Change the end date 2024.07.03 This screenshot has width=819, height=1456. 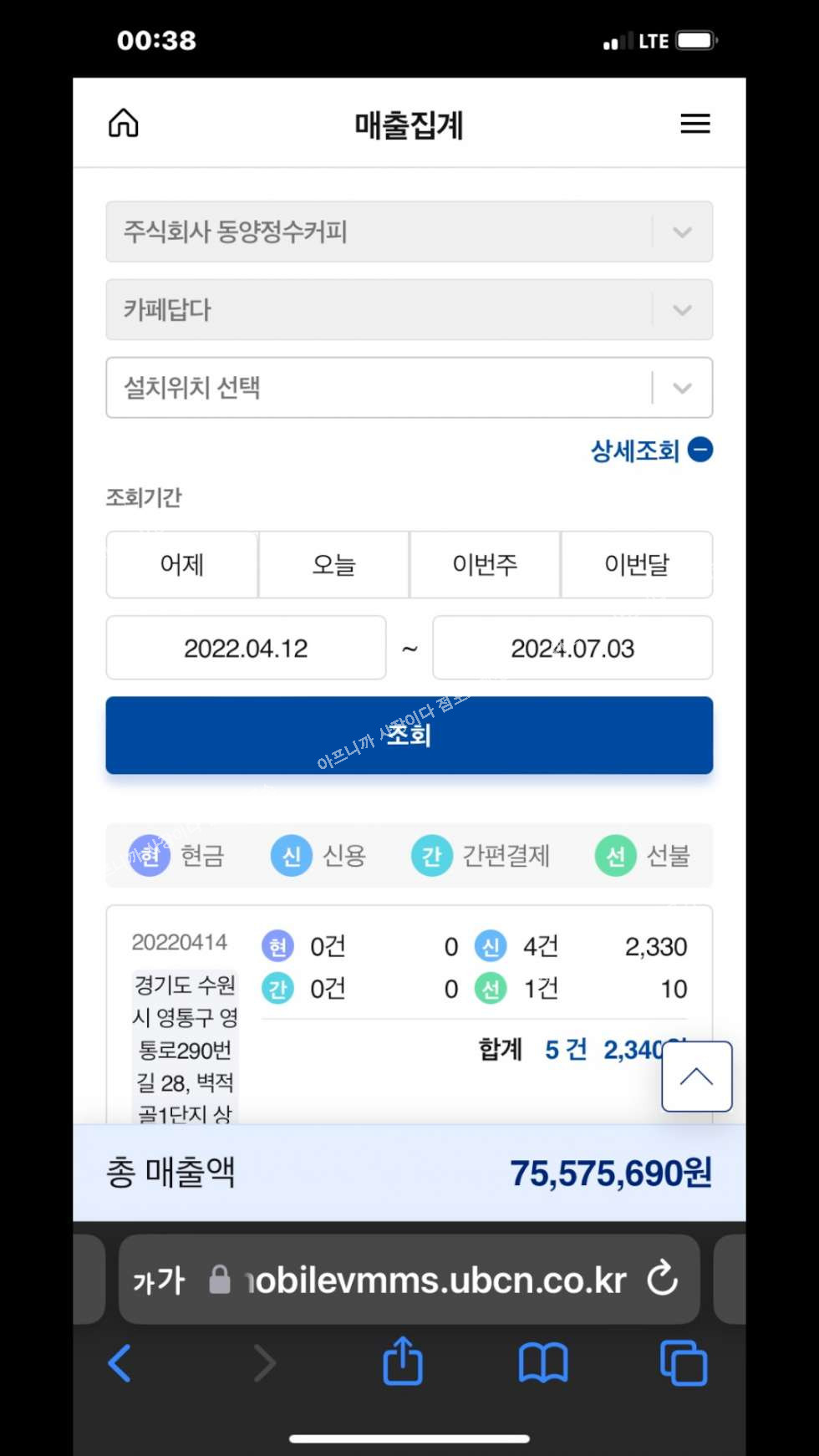[x=572, y=649]
